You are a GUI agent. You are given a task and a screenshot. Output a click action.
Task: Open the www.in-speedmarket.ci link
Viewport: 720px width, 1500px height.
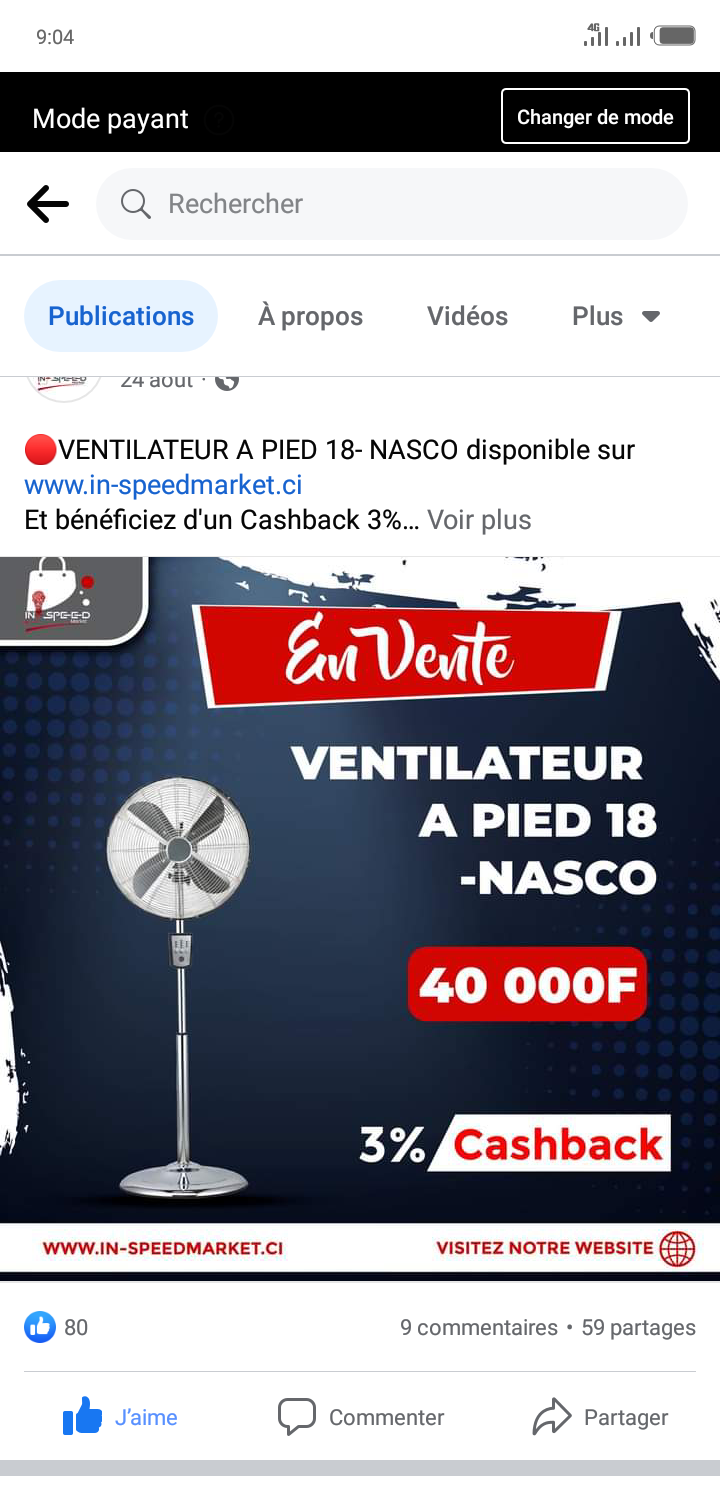[x=163, y=485]
